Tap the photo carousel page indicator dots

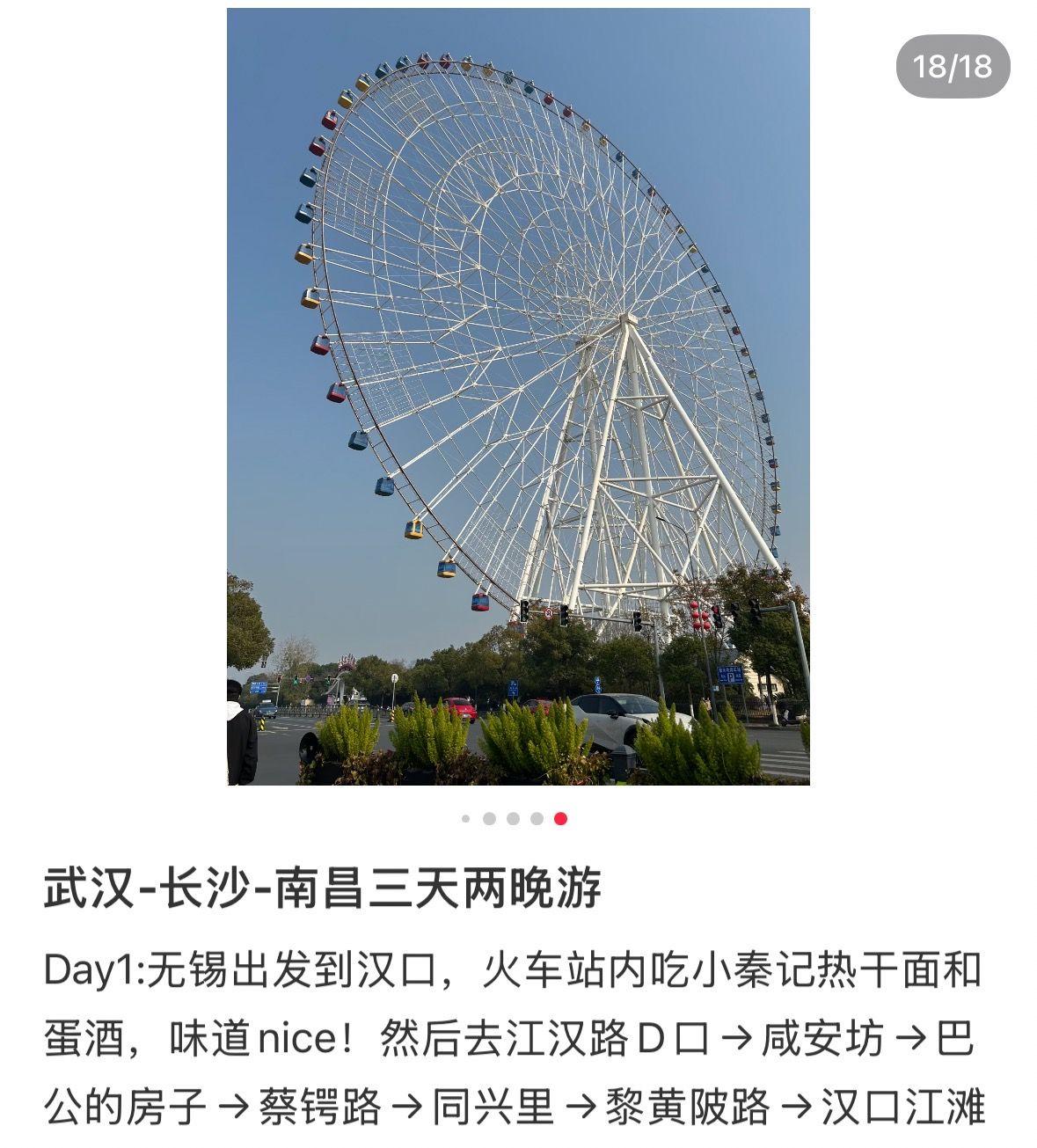pos(514,819)
